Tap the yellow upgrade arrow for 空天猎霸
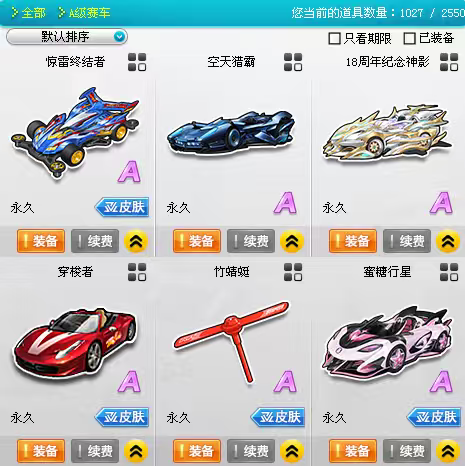Viewport: 465px width, 466px height. click(x=292, y=241)
